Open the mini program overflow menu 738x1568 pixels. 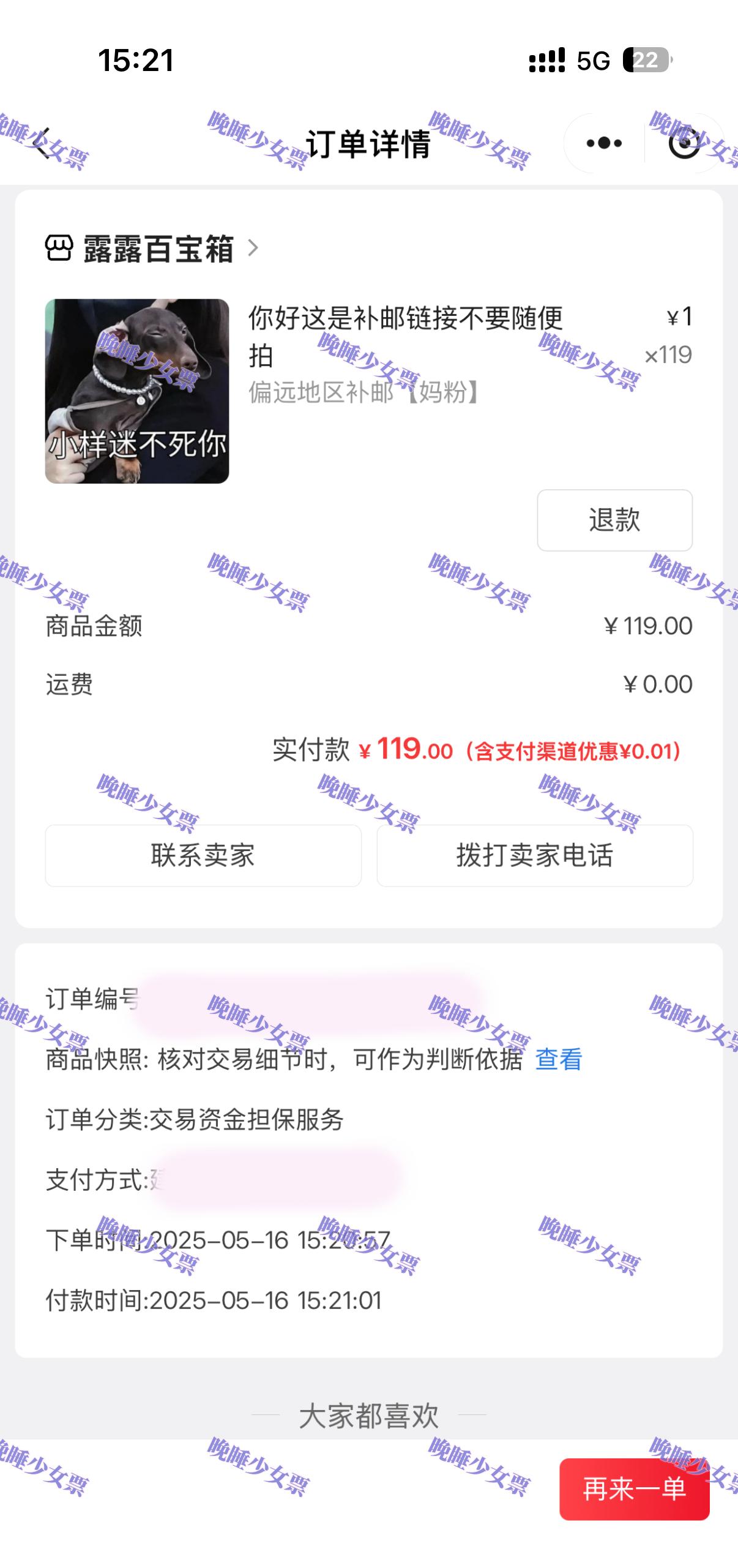click(x=604, y=143)
